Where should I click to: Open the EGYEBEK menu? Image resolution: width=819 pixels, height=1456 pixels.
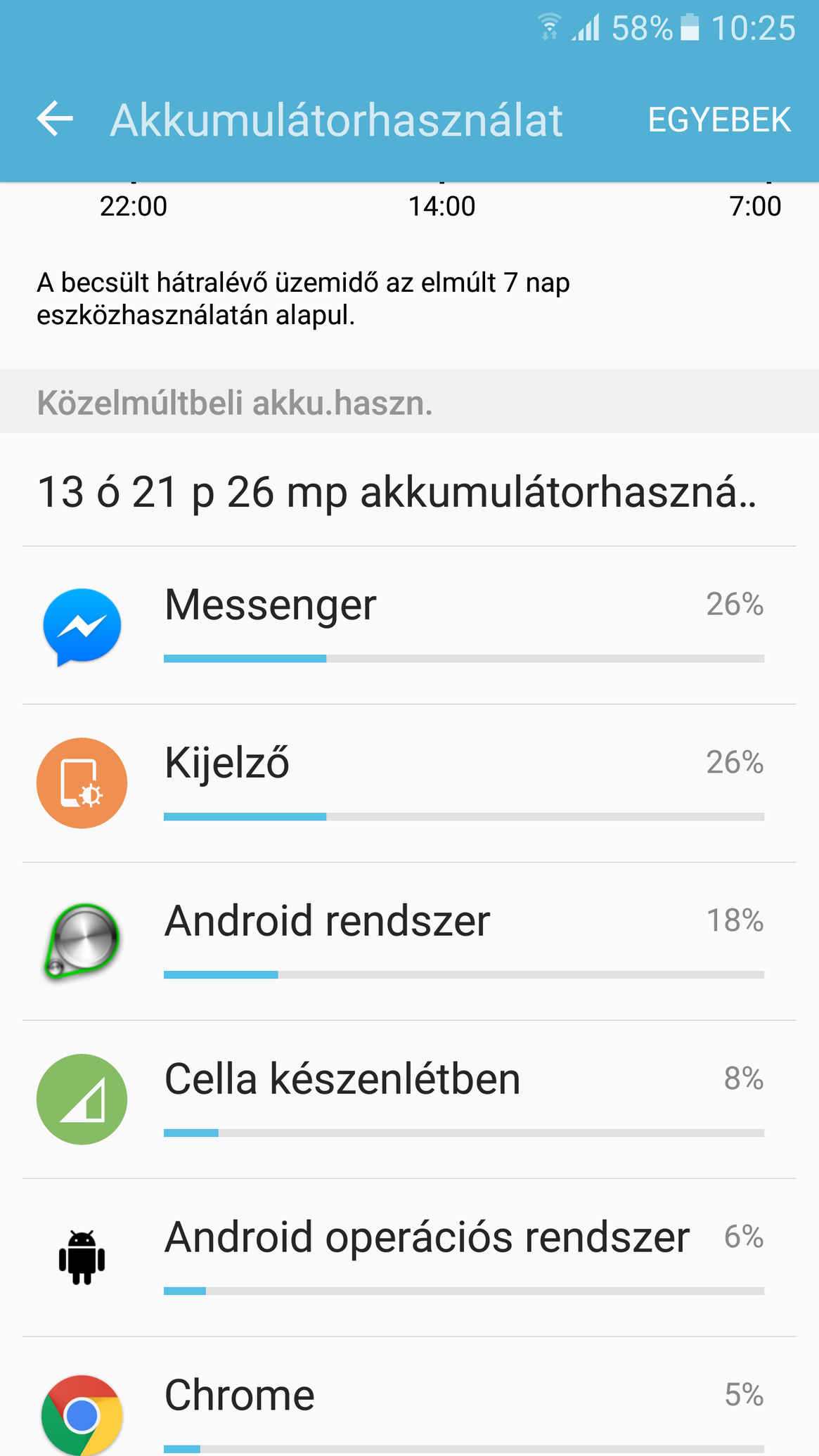[718, 120]
